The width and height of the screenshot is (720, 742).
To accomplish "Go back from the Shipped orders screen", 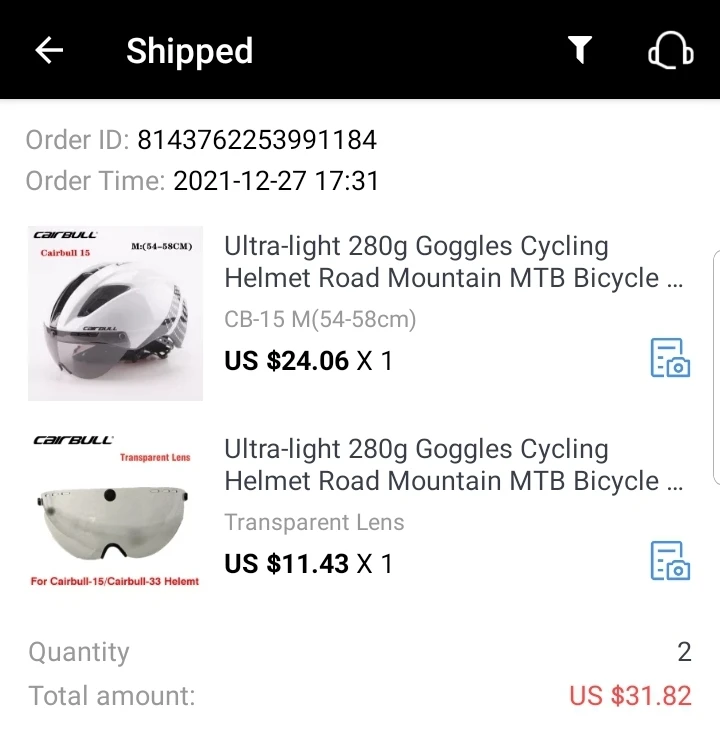I will pyautogui.click(x=49, y=51).
